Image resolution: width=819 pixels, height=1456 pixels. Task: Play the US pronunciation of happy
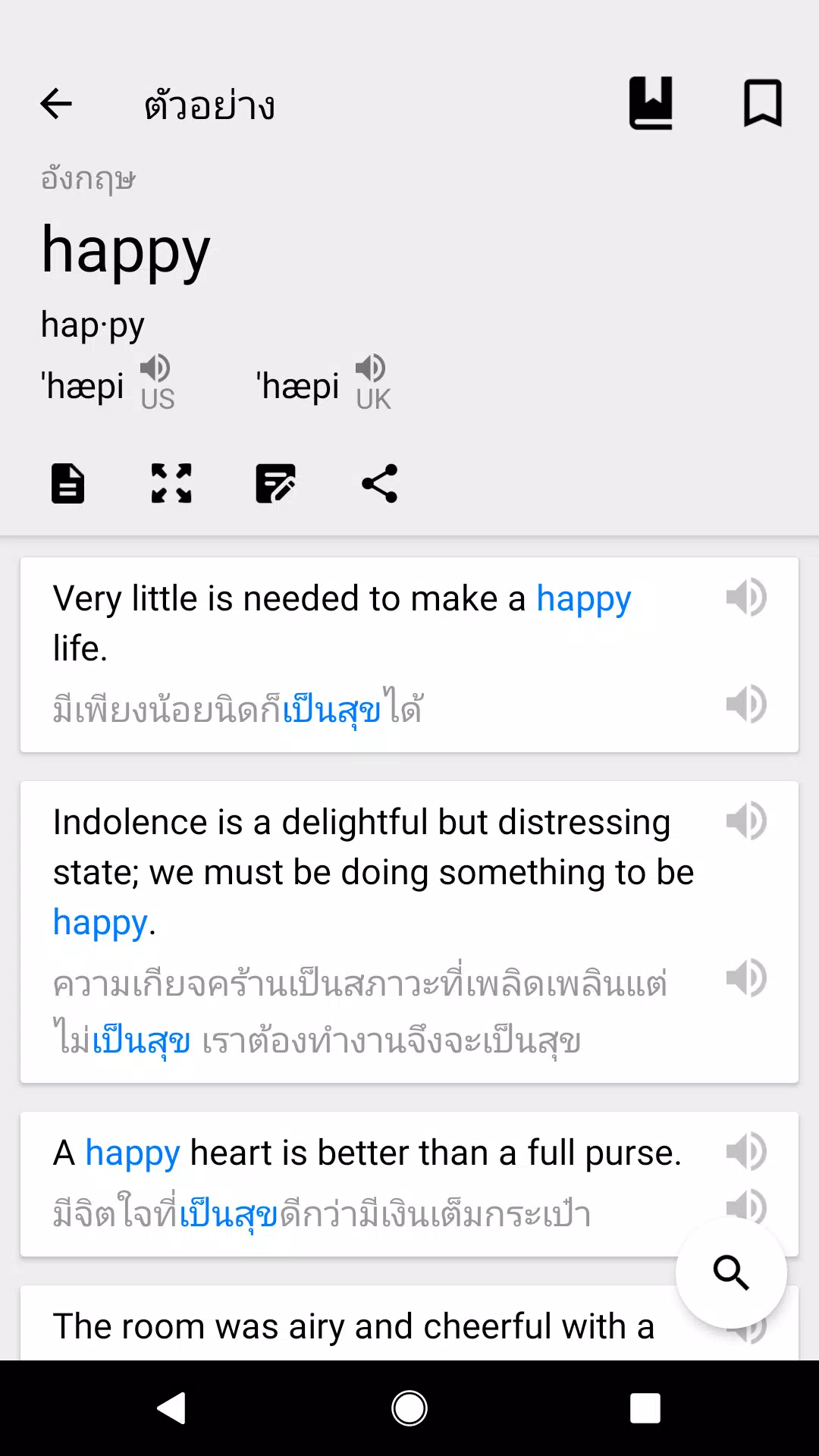[157, 382]
